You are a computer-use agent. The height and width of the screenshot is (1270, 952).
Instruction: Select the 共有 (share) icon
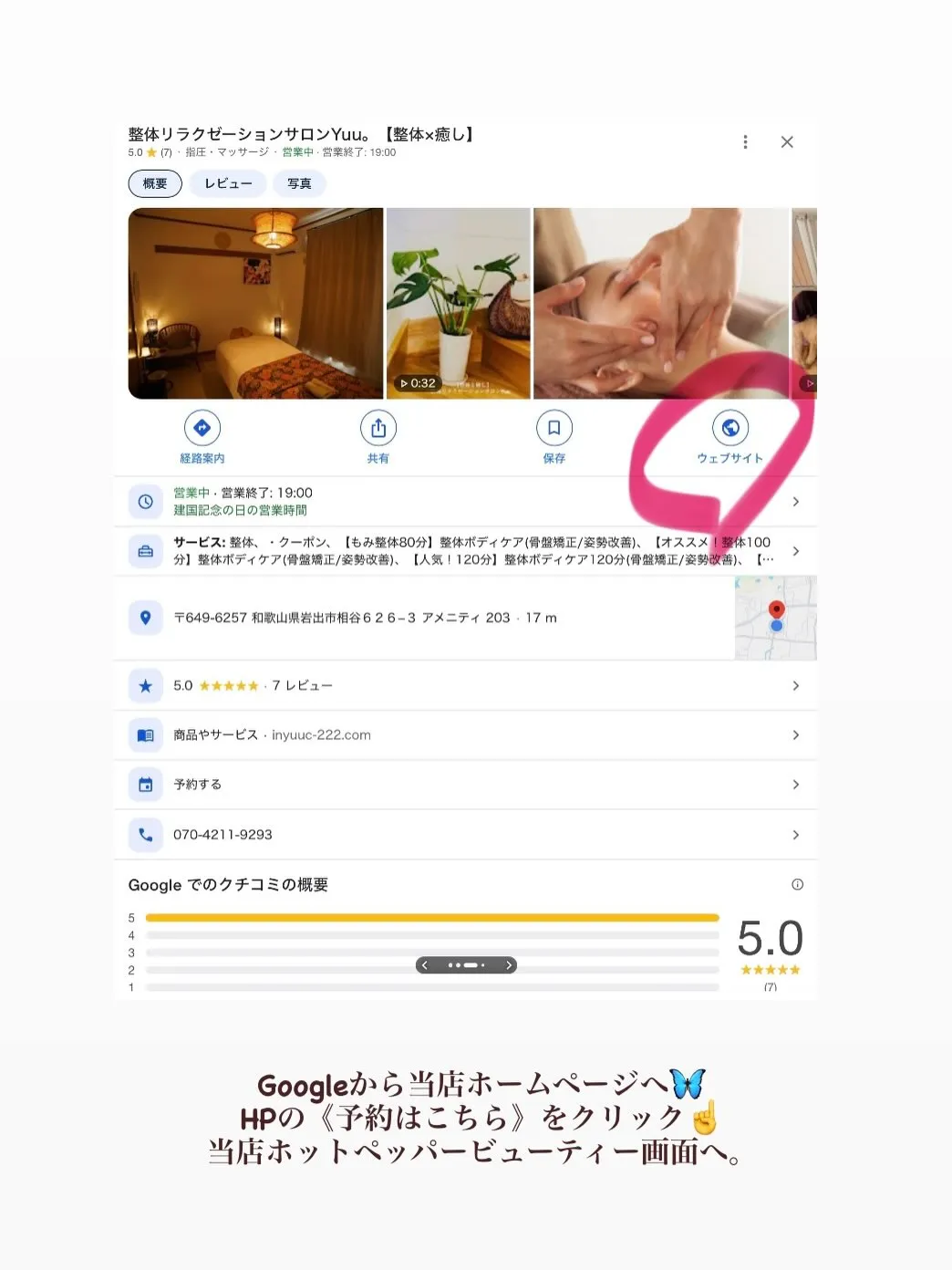pyautogui.click(x=378, y=427)
